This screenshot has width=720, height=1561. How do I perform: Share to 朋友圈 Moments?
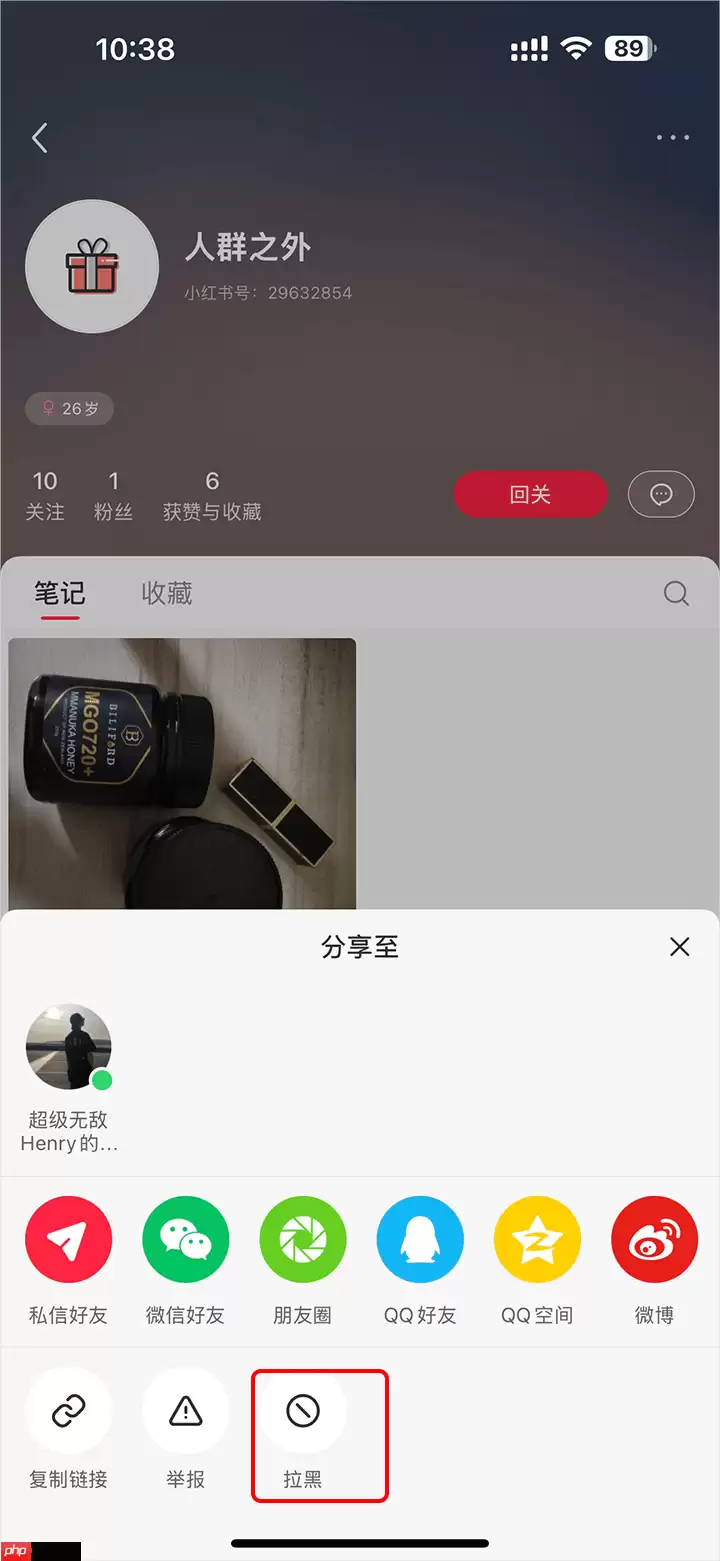click(x=302, y=1239)
